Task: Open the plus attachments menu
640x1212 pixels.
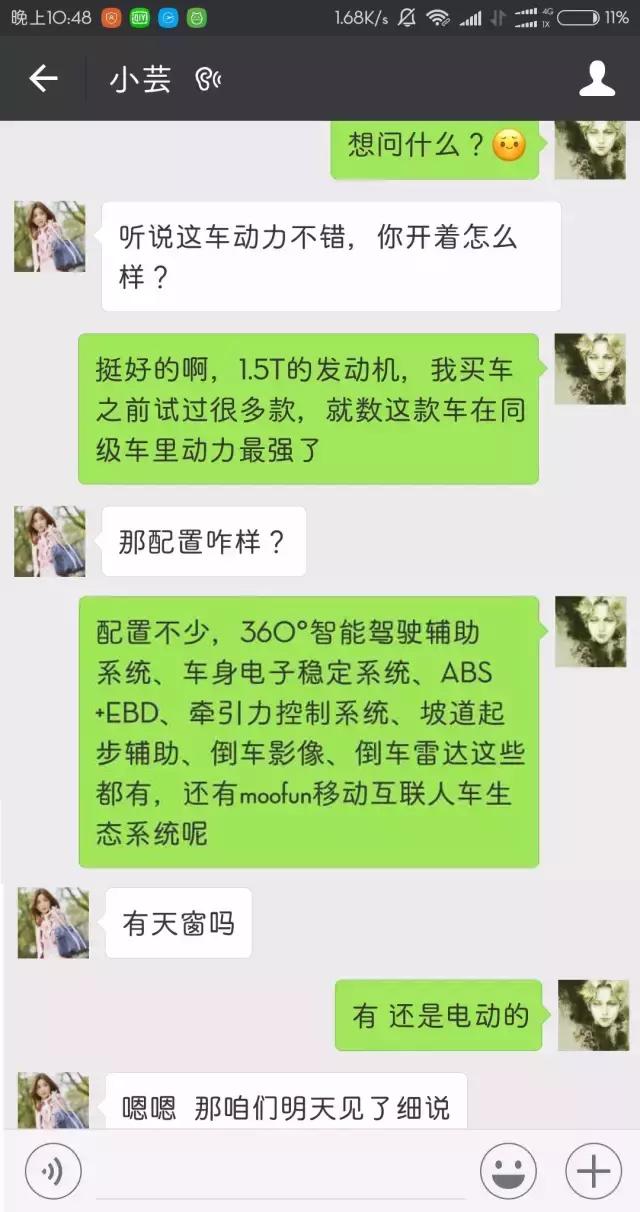Action: [593, 1170]
